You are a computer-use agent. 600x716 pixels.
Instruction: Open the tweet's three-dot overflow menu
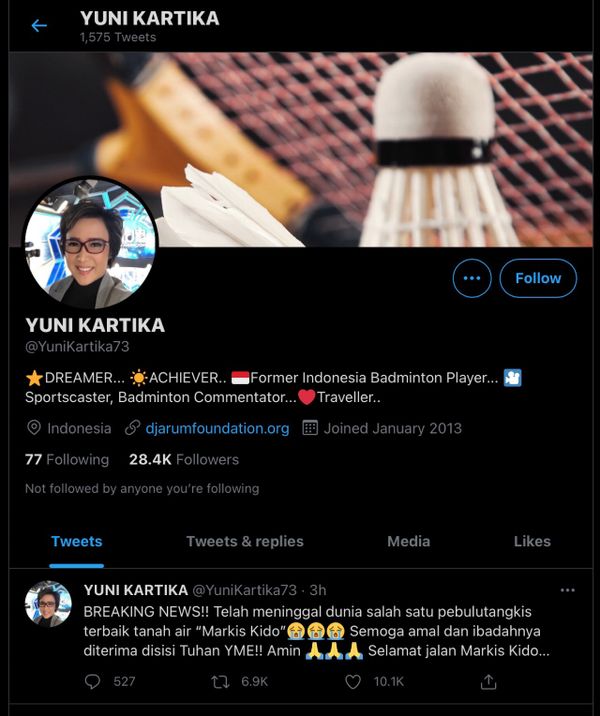(567, 590)
